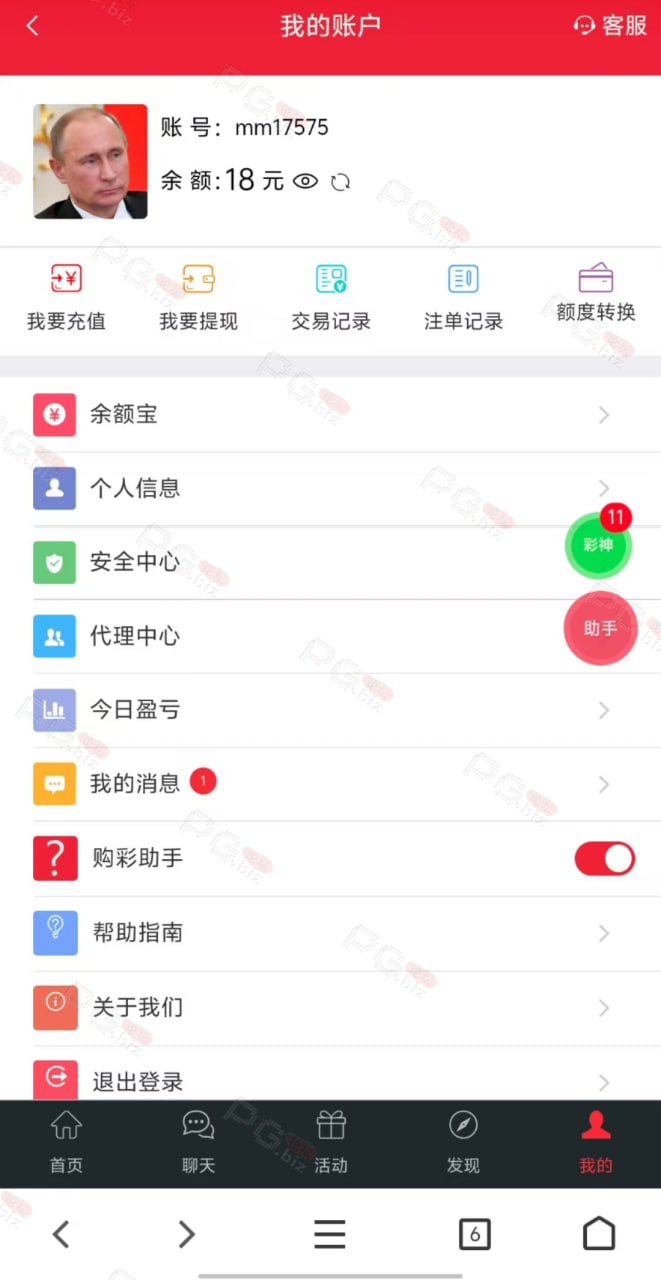This screenshot has width=661, height=1280.
Task: Open 帮助指南 help guide
Action: pos(330,933)
